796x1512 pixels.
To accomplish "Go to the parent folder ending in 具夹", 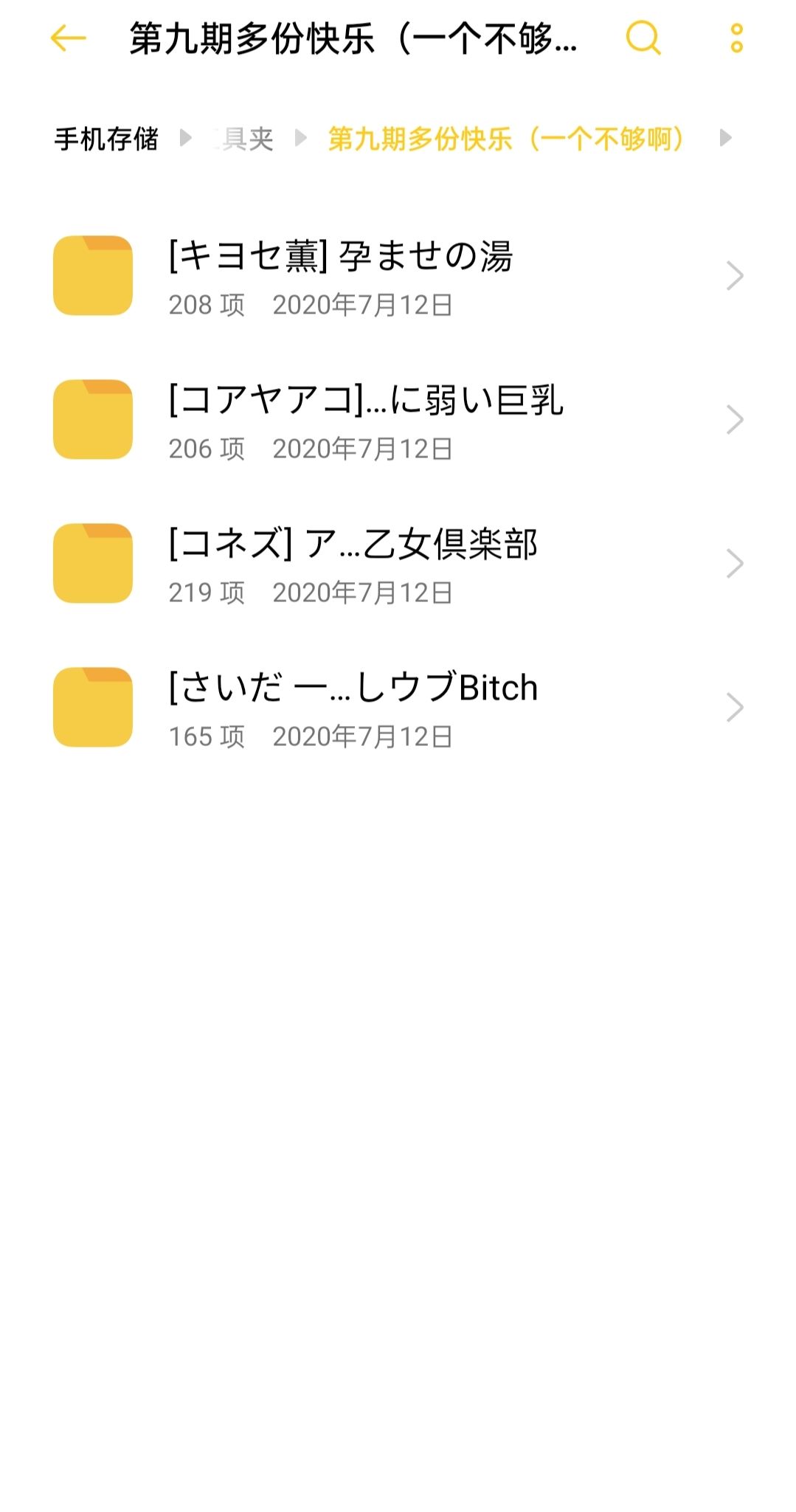I will point(245,139).
